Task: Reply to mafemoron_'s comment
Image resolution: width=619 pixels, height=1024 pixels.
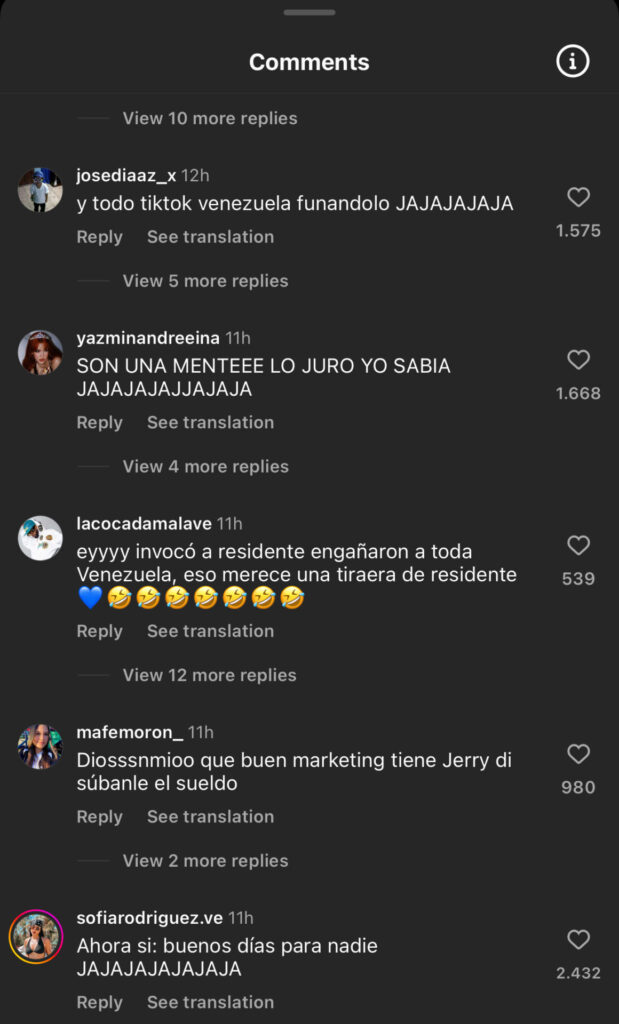Action: click(99, 817)
